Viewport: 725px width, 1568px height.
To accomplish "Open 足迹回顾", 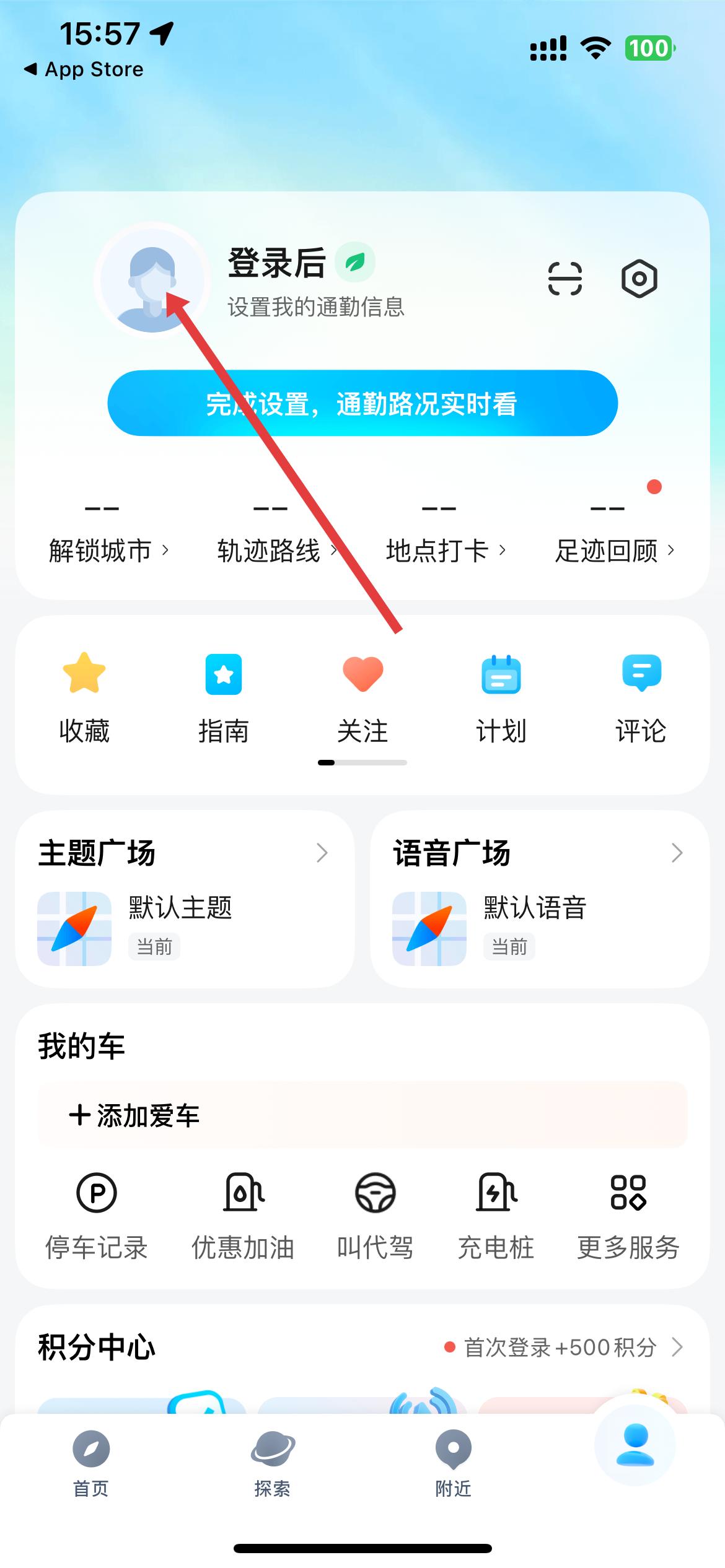I will [x=613, y=550].
